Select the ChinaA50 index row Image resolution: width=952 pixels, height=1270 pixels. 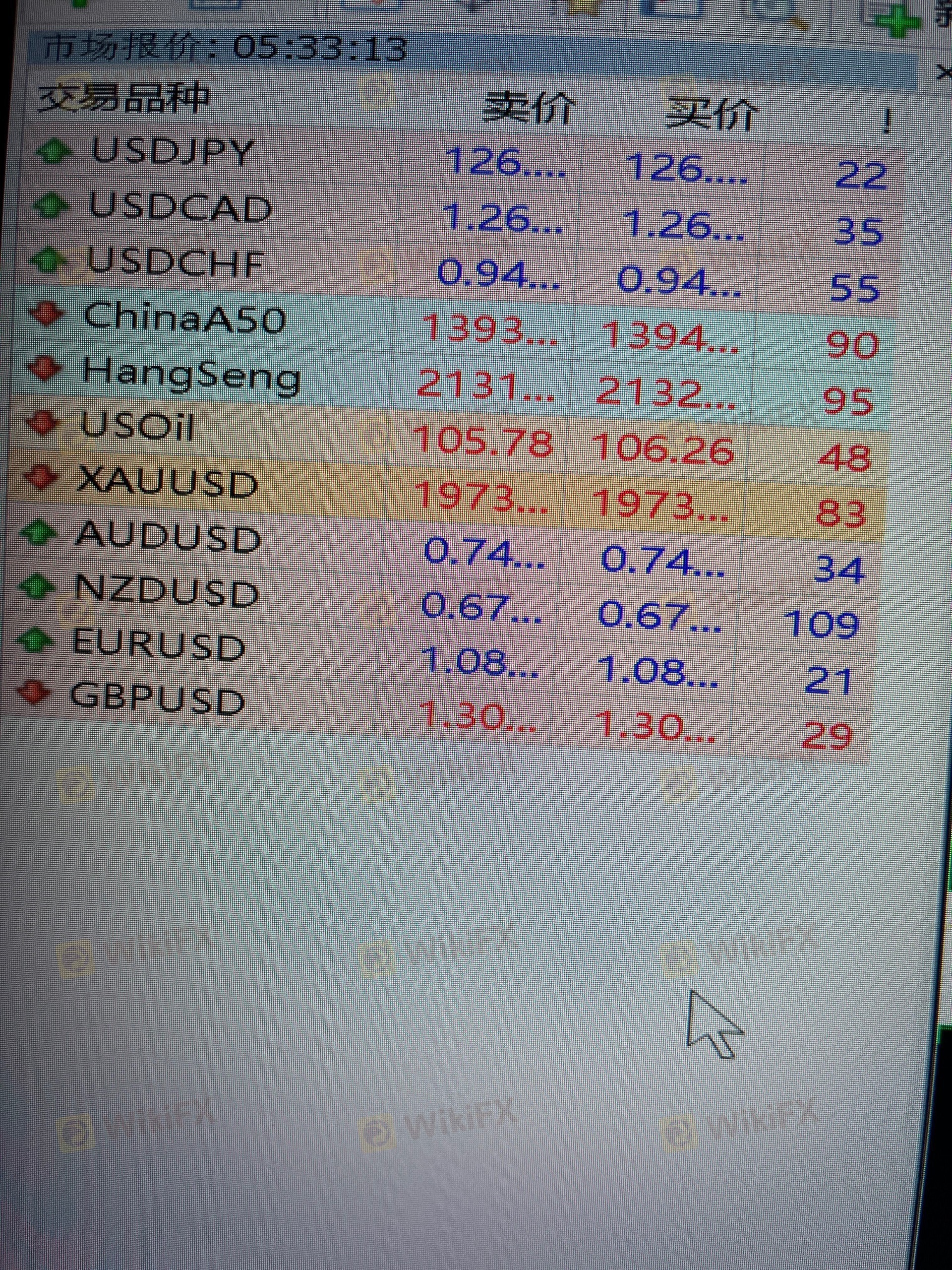pyautogui.click(x=183, y=317)
